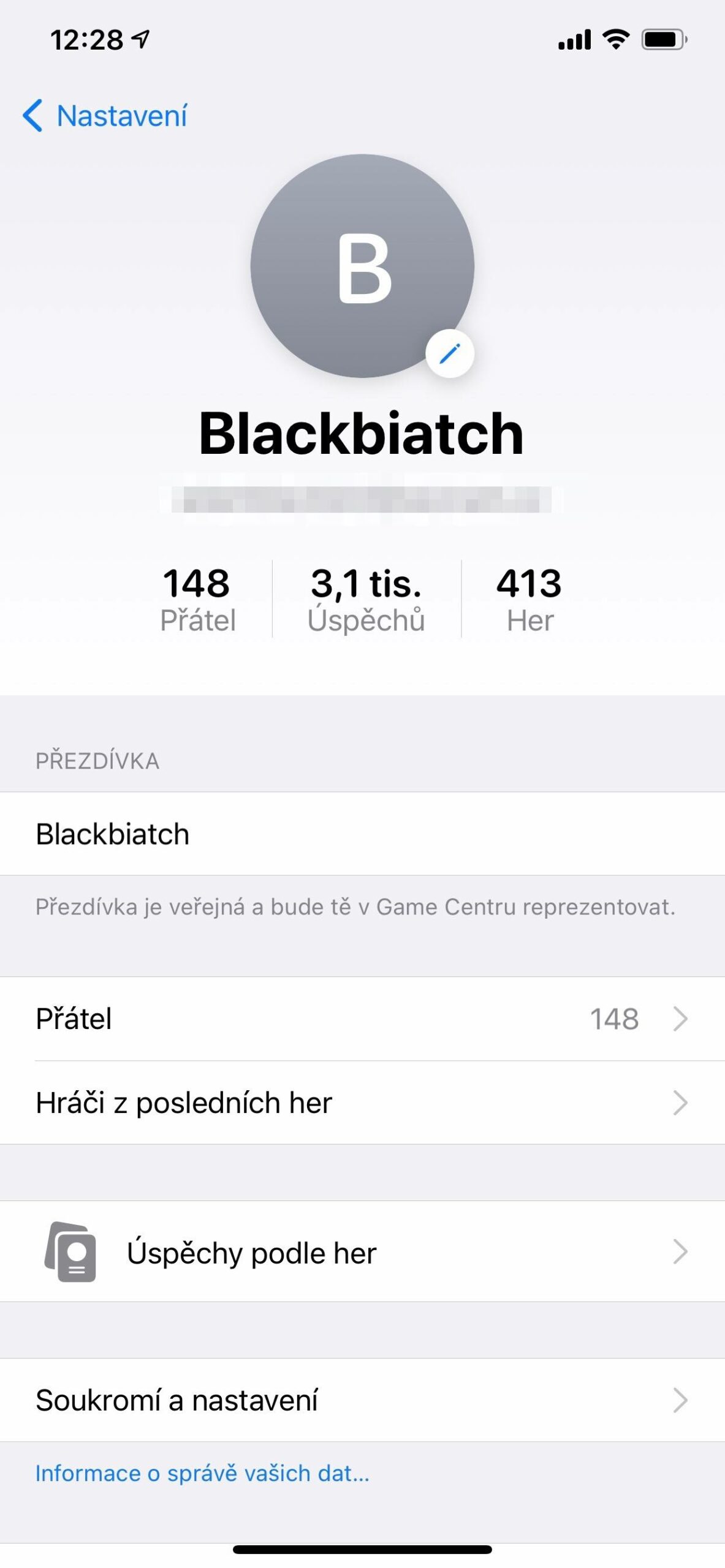725x1568 pixels.
Task: Edit the profile avatar with pencil icon
Action: coord(450,353)
